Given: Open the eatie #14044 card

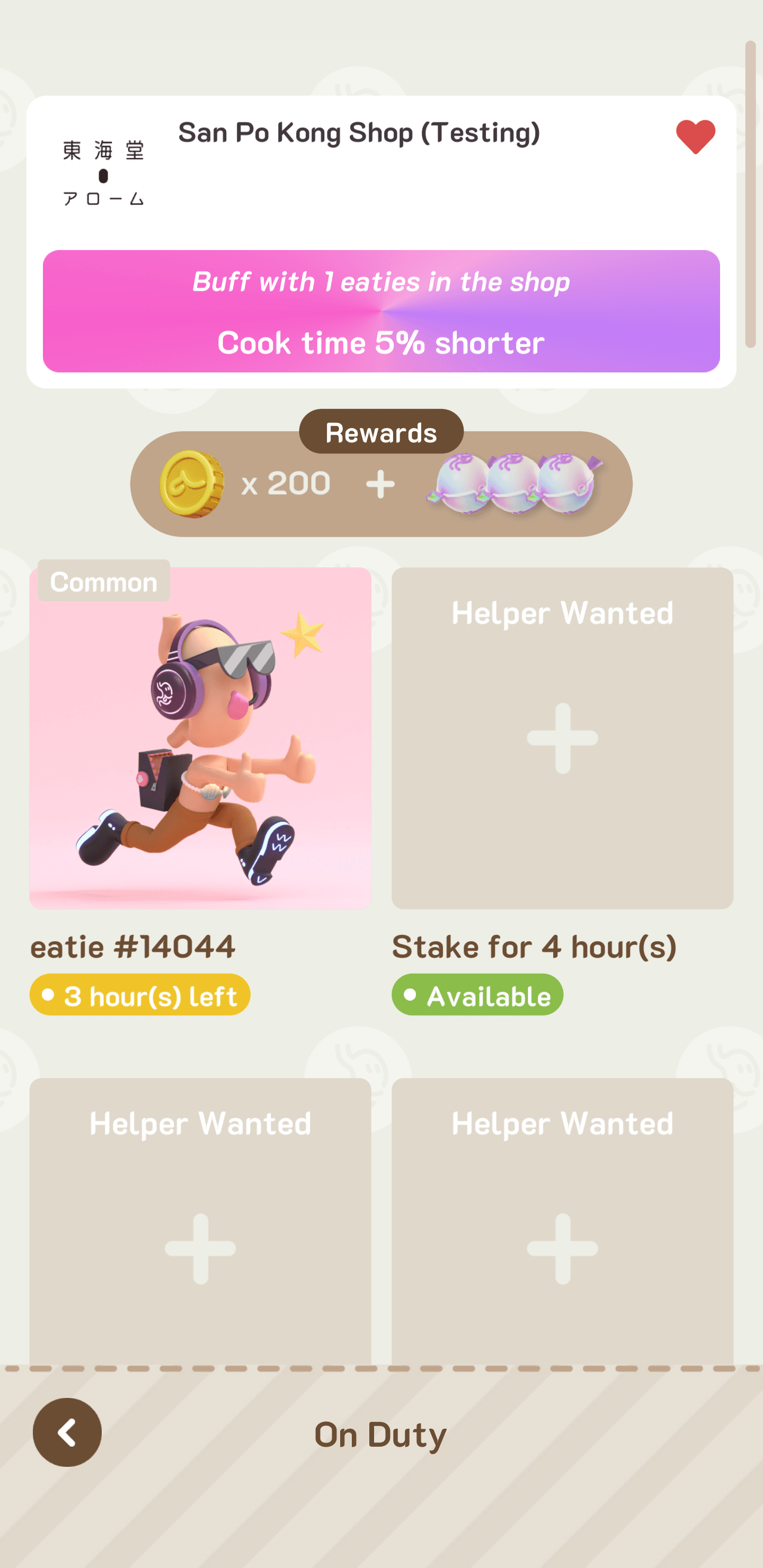Looking at the screenshot, I should (200, 738).
